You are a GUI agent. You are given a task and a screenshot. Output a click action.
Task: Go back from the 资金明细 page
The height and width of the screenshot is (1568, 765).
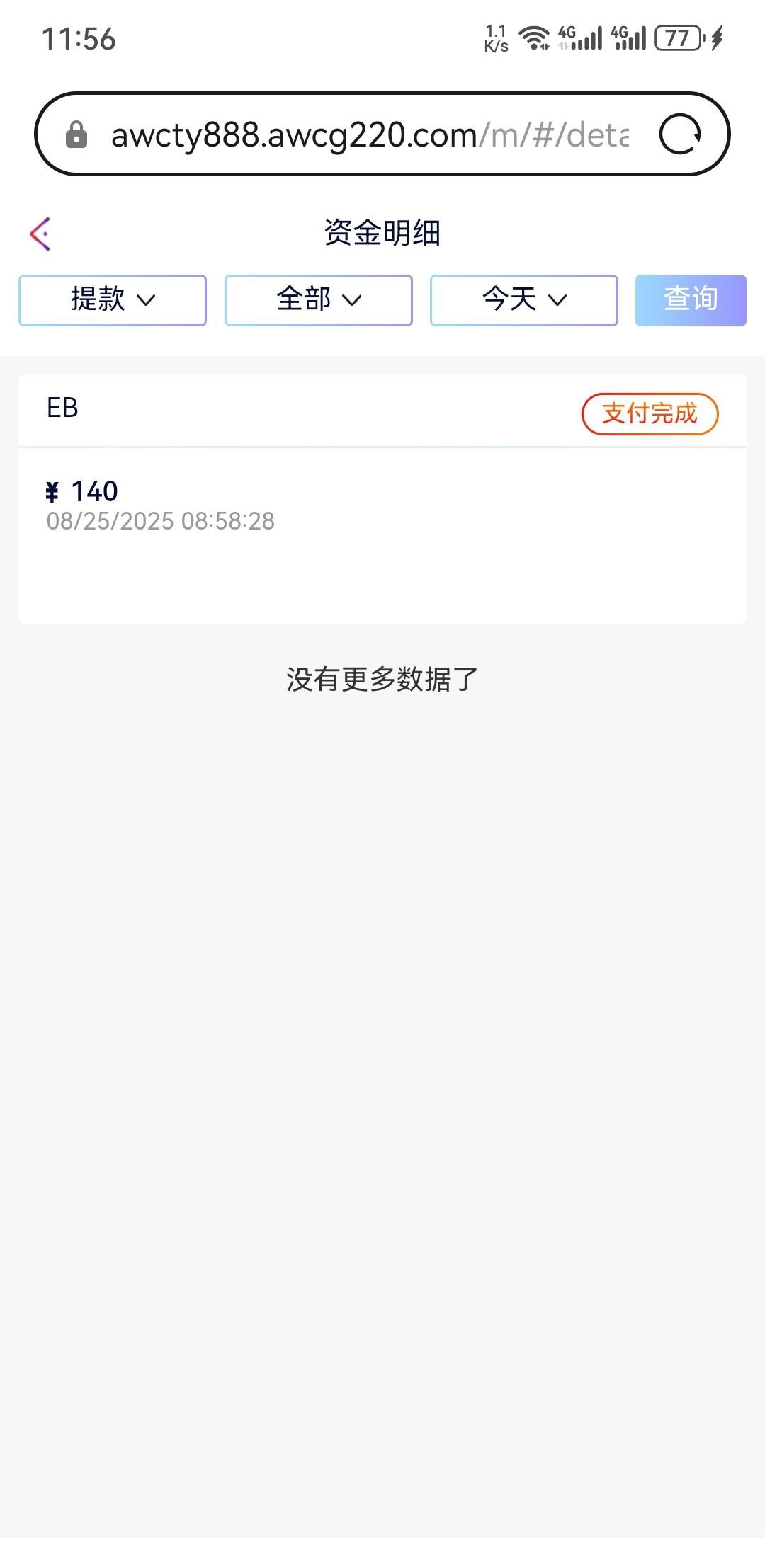(40, 234)
